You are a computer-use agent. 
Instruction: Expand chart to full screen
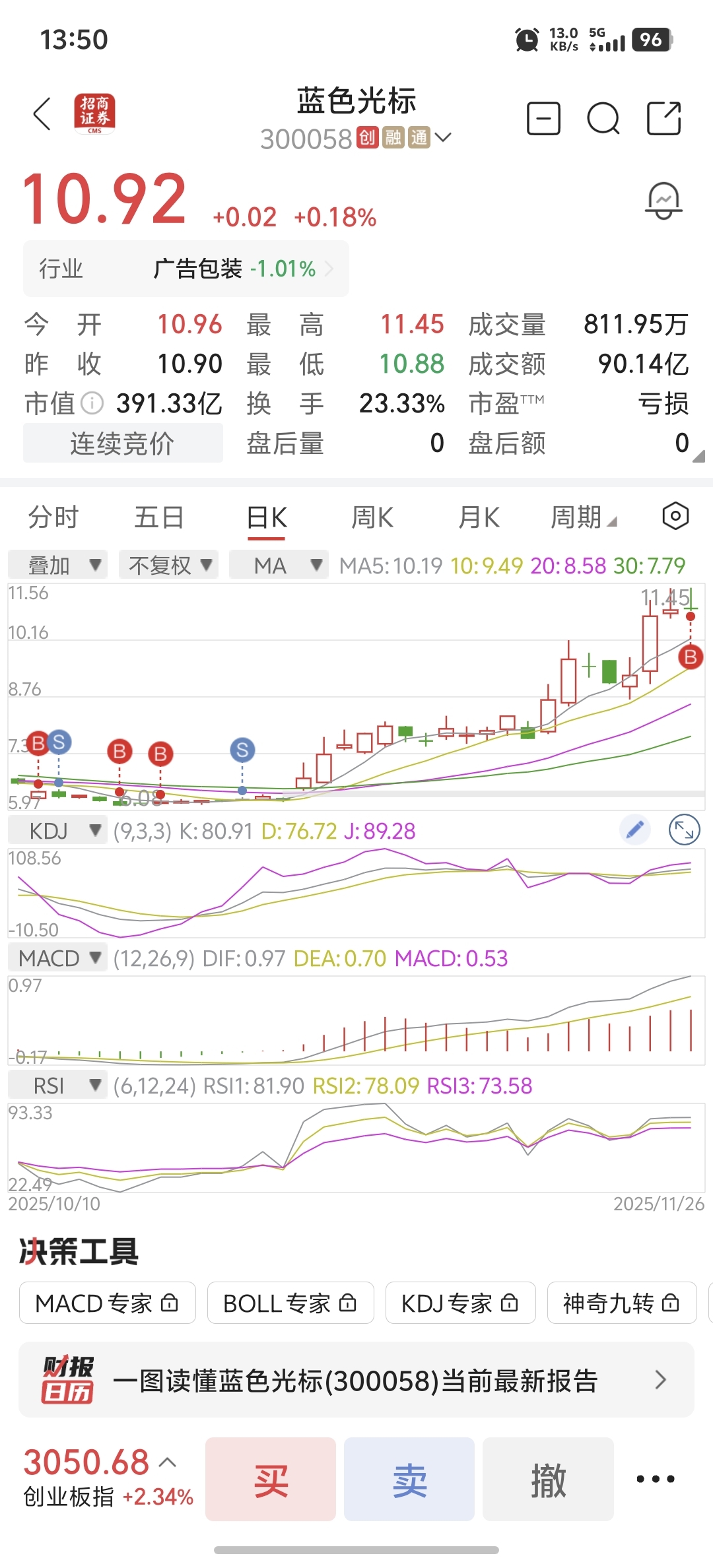684,830
